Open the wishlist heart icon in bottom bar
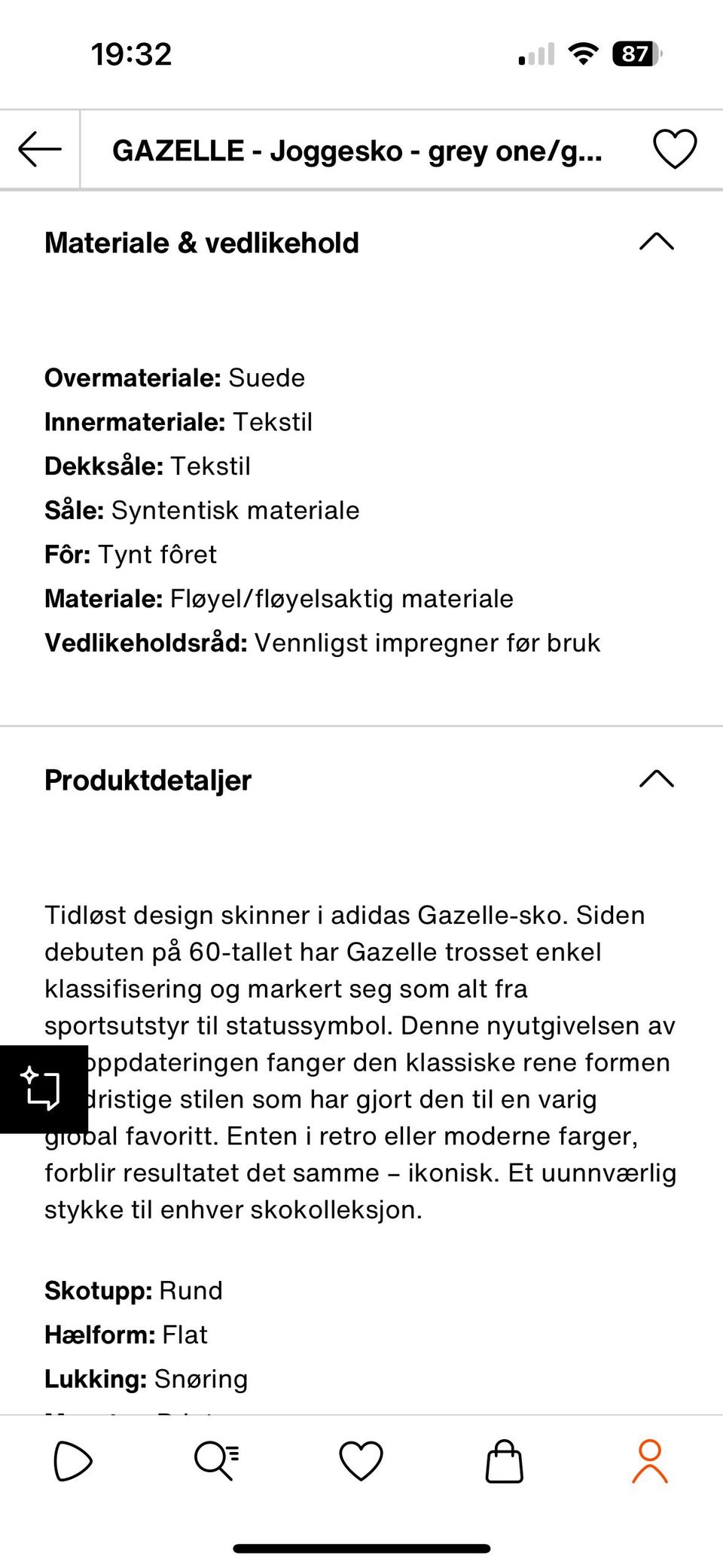This screenshot has width=723, height=1568. point(361,1460)
